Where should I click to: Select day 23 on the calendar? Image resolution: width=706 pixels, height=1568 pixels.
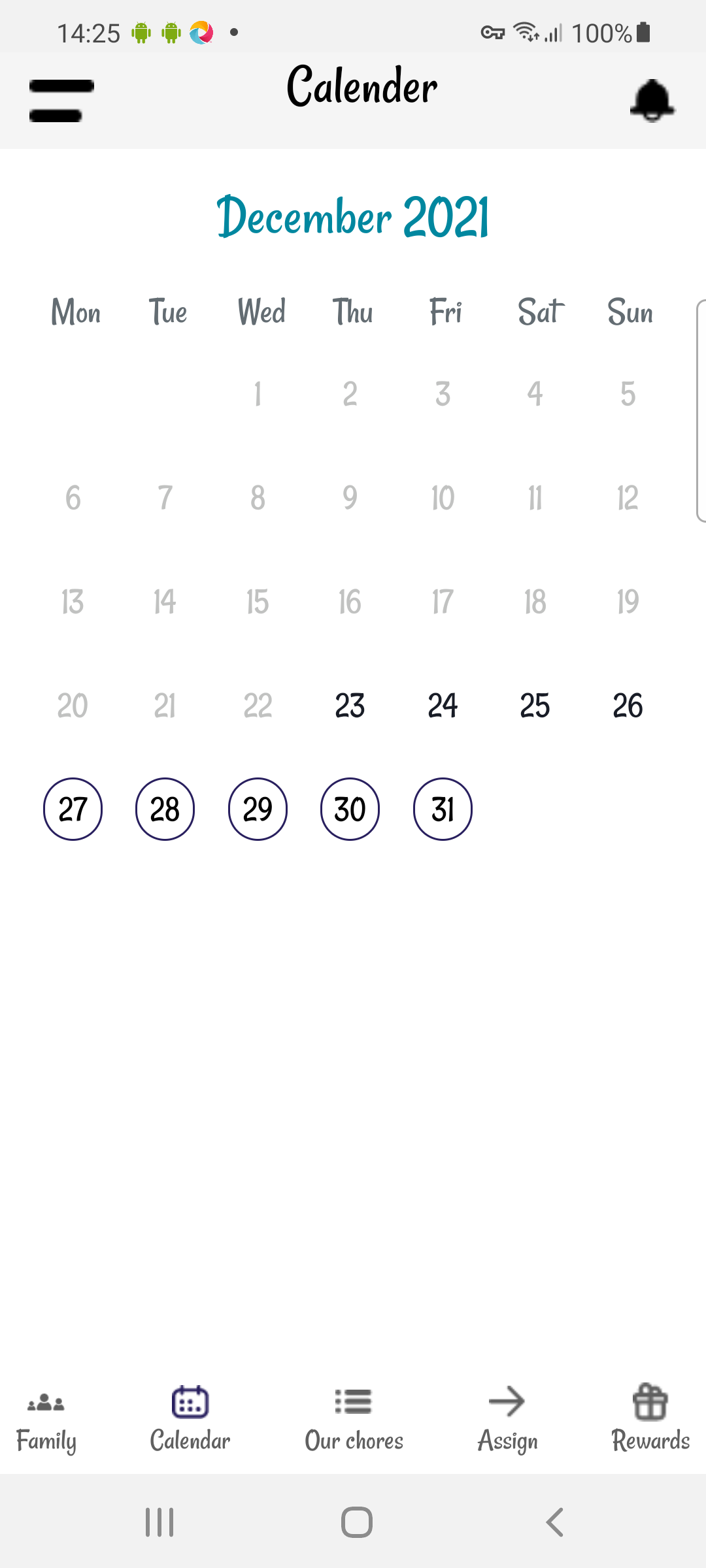pyautogui.click(x=350, y=706)
